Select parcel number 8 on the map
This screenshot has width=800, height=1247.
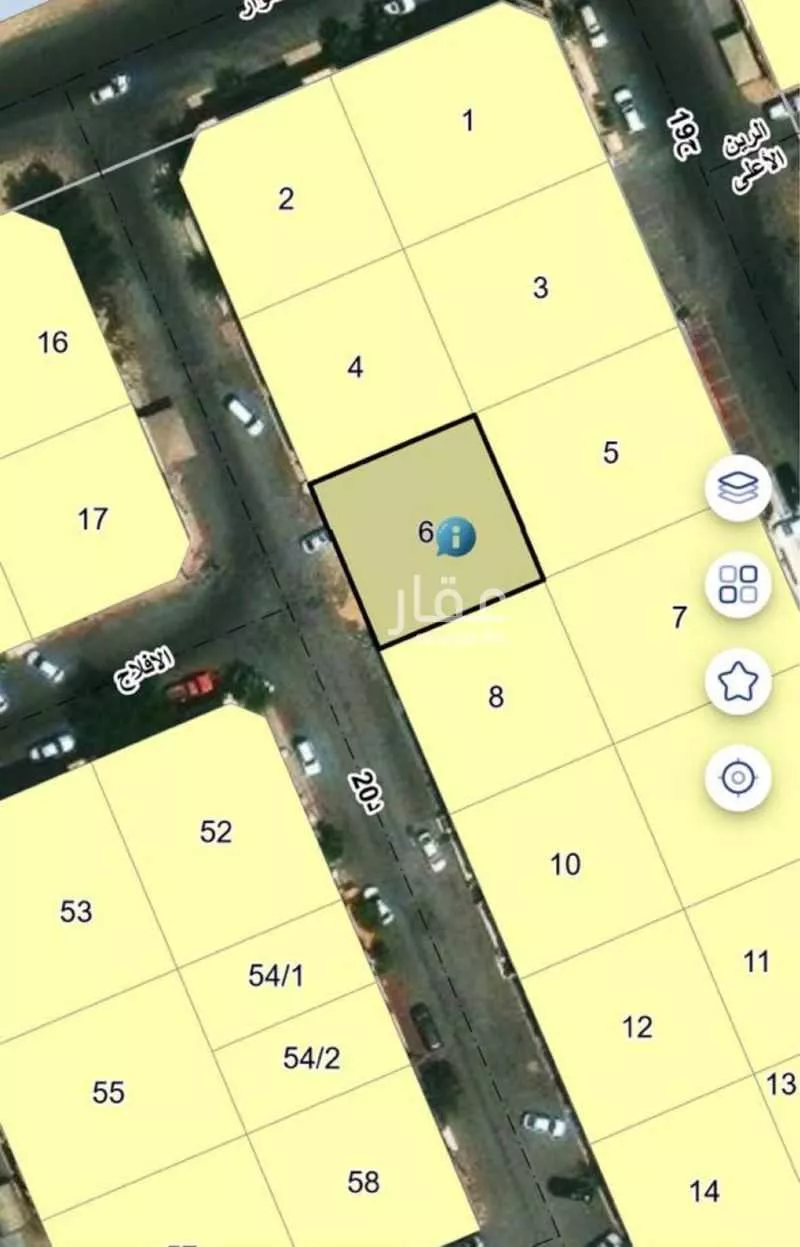point(496,697)
